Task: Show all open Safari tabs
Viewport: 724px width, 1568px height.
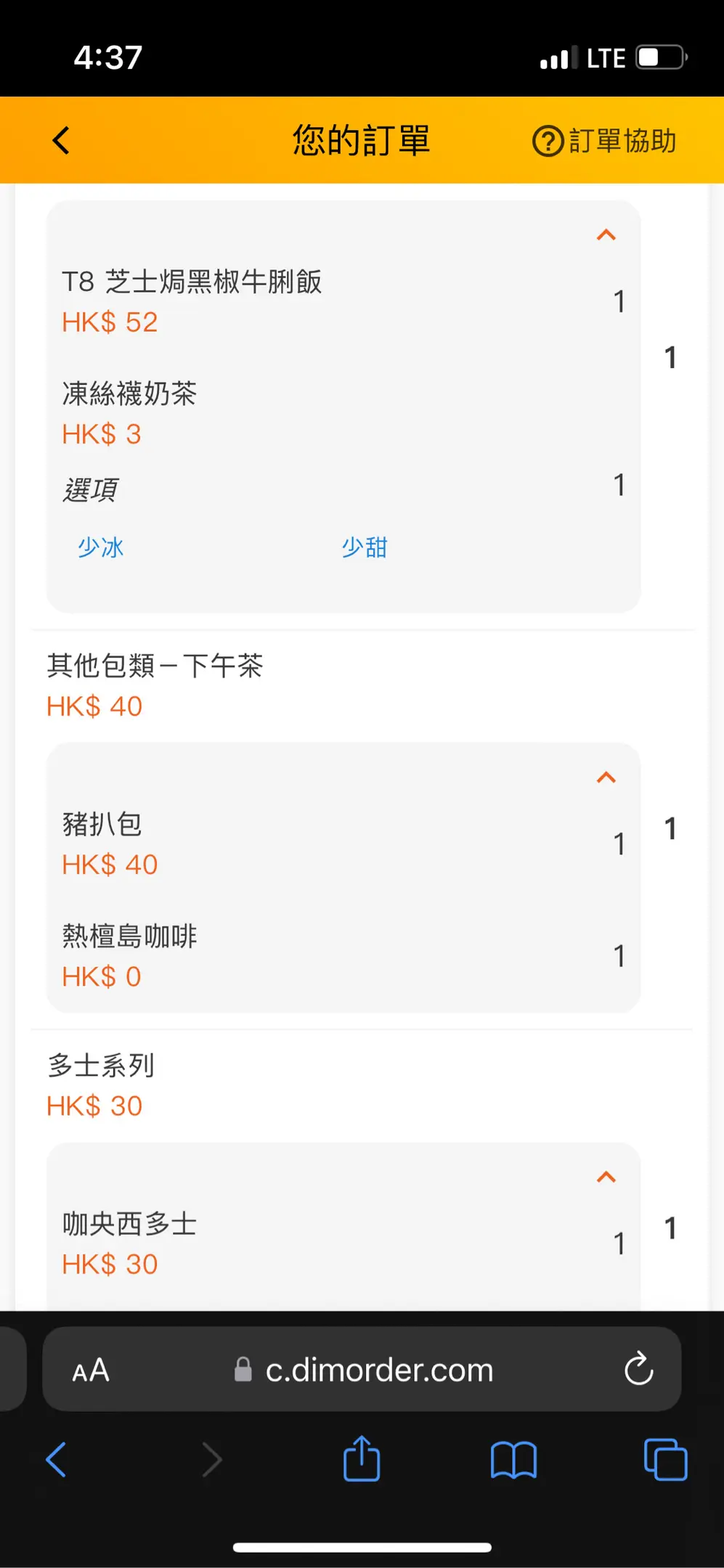Action: coord(665,1459)
